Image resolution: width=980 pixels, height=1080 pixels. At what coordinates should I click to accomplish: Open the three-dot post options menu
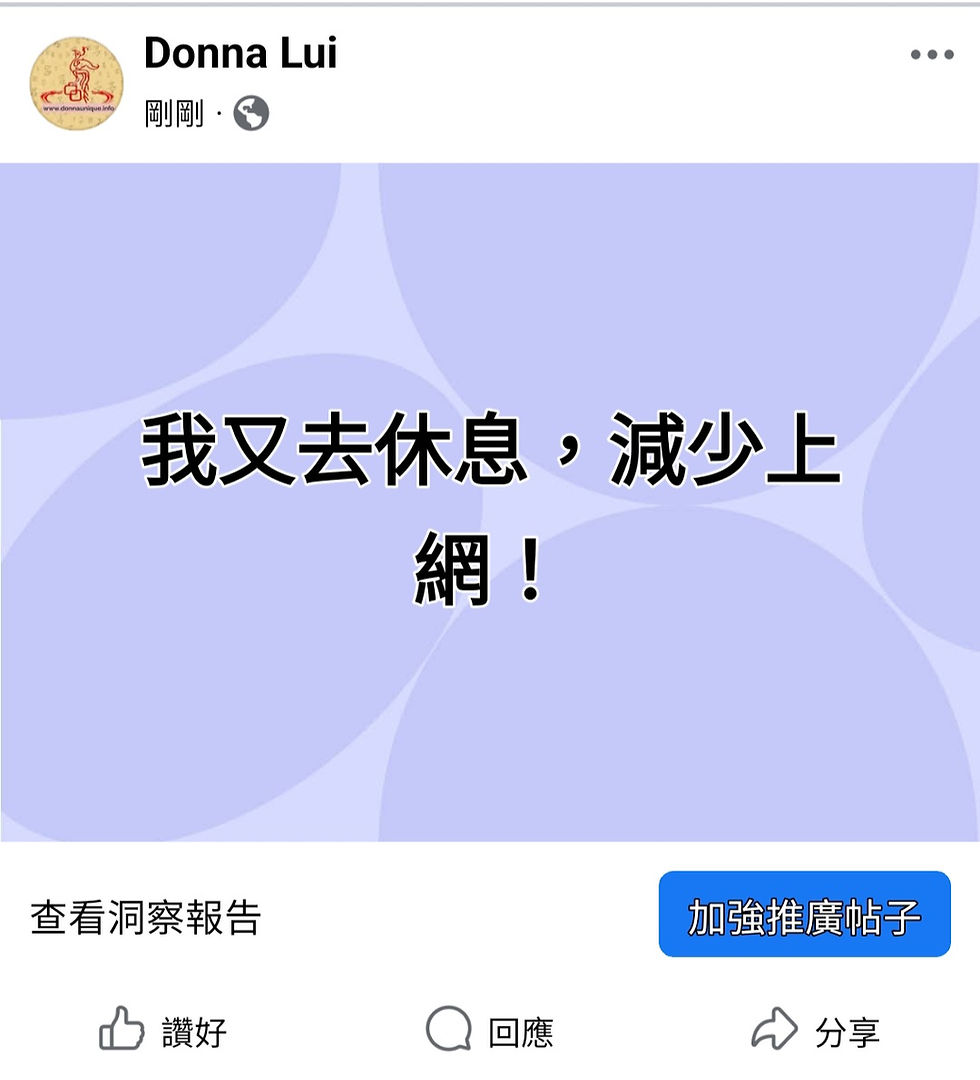932,55
